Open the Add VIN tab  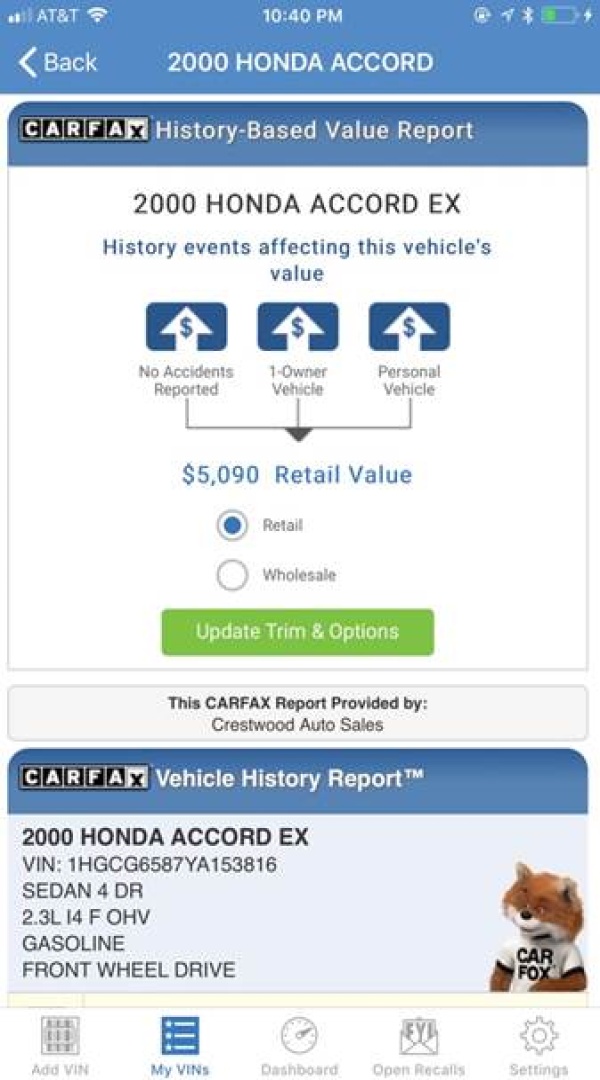(60, 1045)
